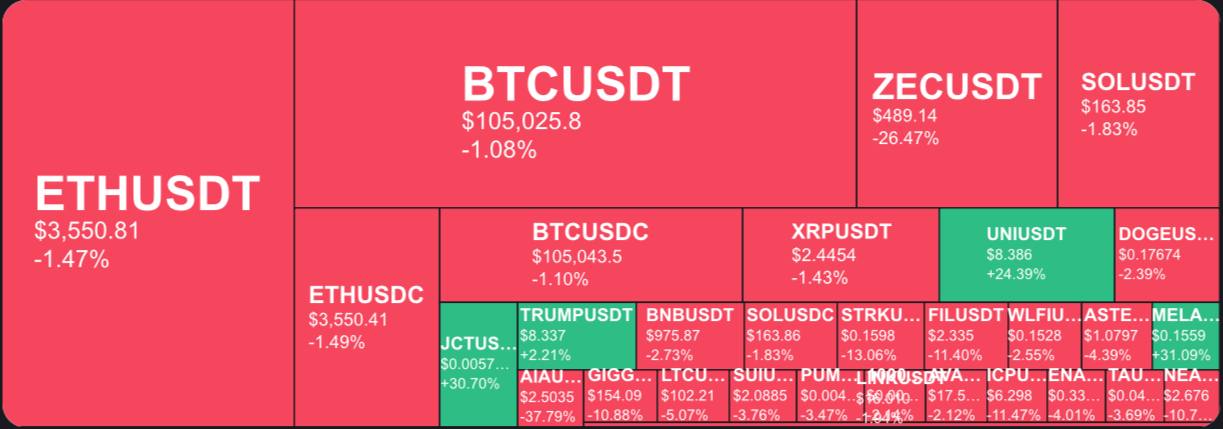Tap the FILUSDT tile
Viewport: 1223px width, 429px height.
point(964,335)
